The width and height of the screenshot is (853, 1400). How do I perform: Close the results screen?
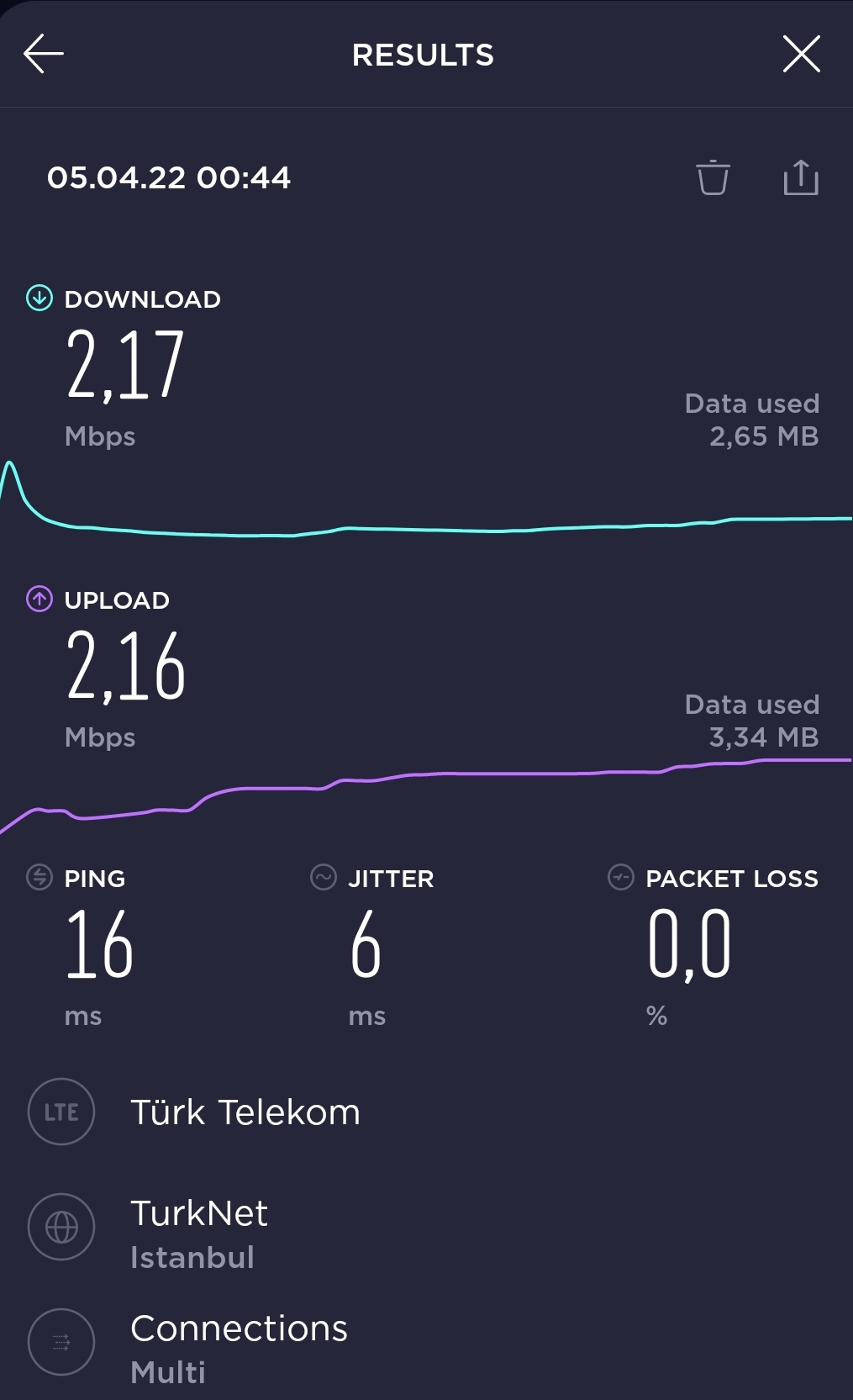(801, 55)
